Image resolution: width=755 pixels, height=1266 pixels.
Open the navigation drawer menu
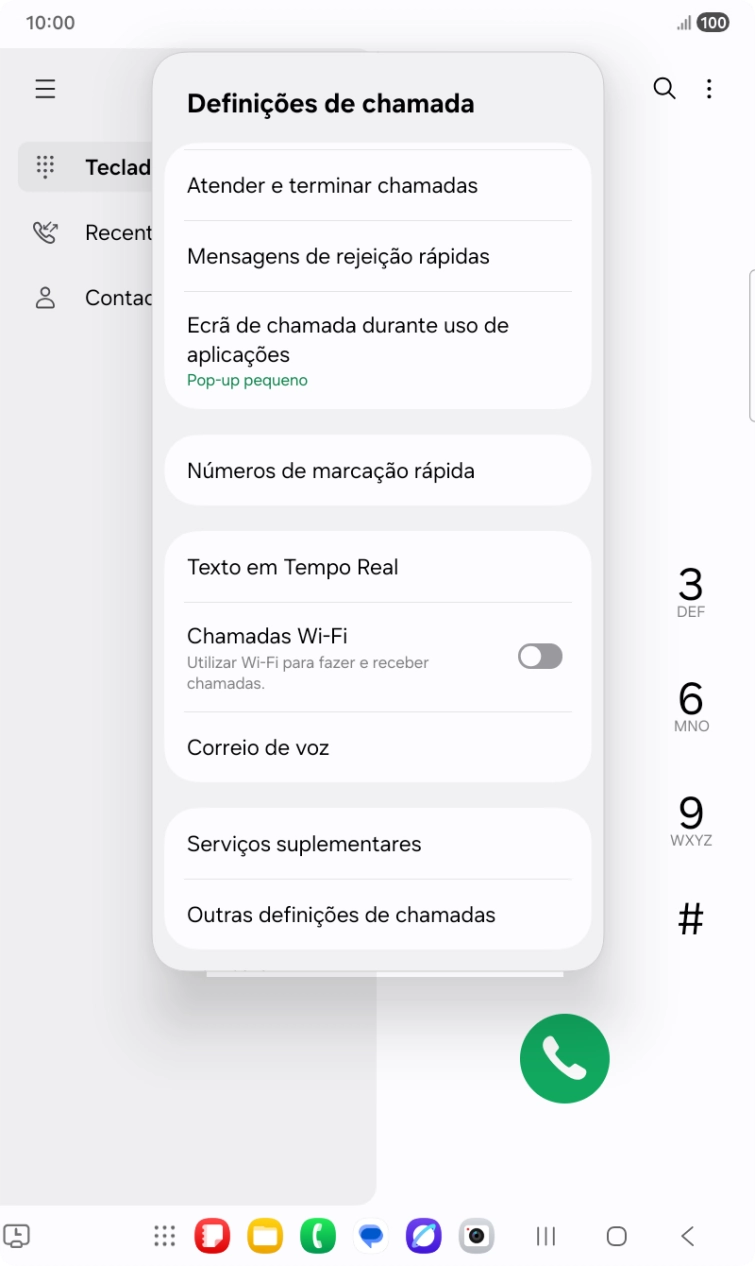pos(44,88)
